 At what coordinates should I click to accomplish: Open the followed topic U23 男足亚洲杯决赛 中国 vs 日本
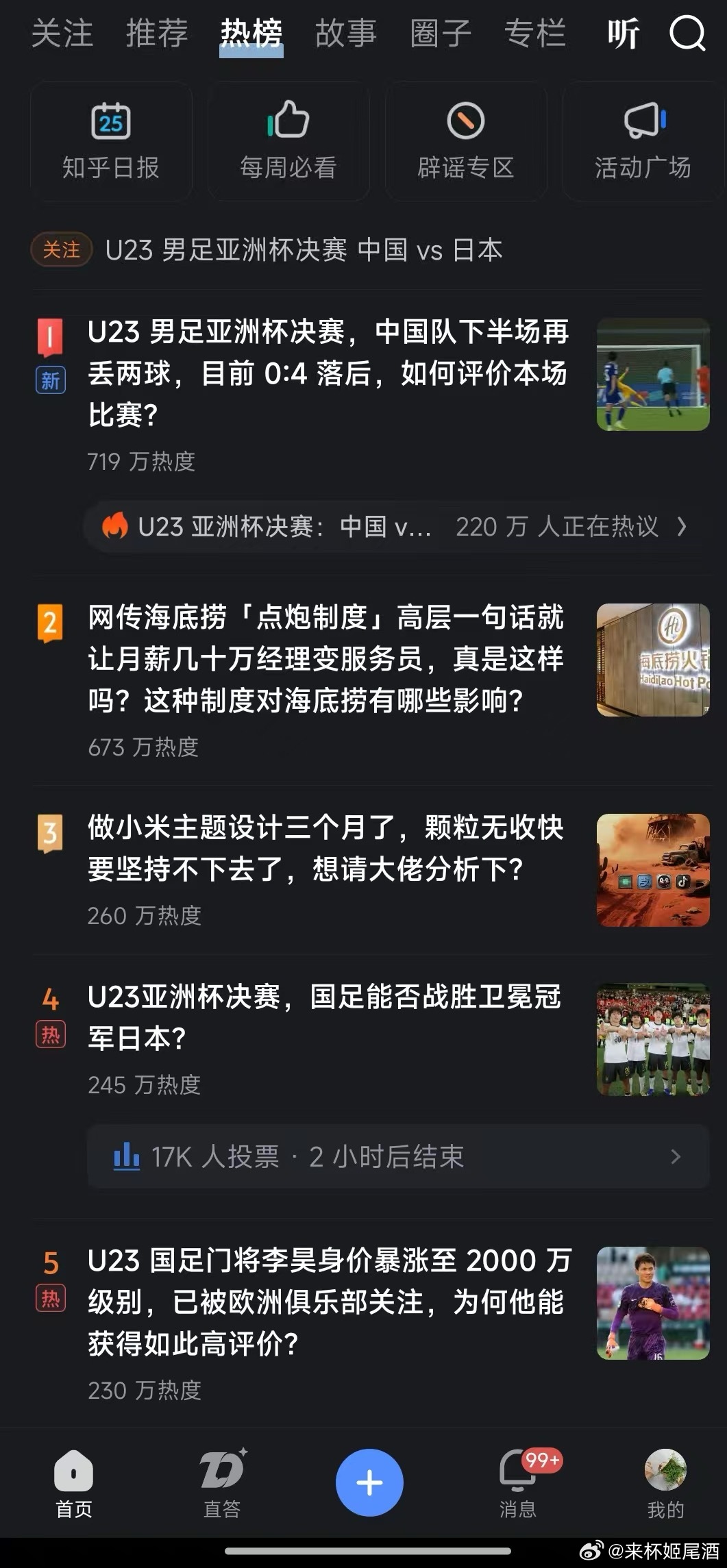point(304,250)
